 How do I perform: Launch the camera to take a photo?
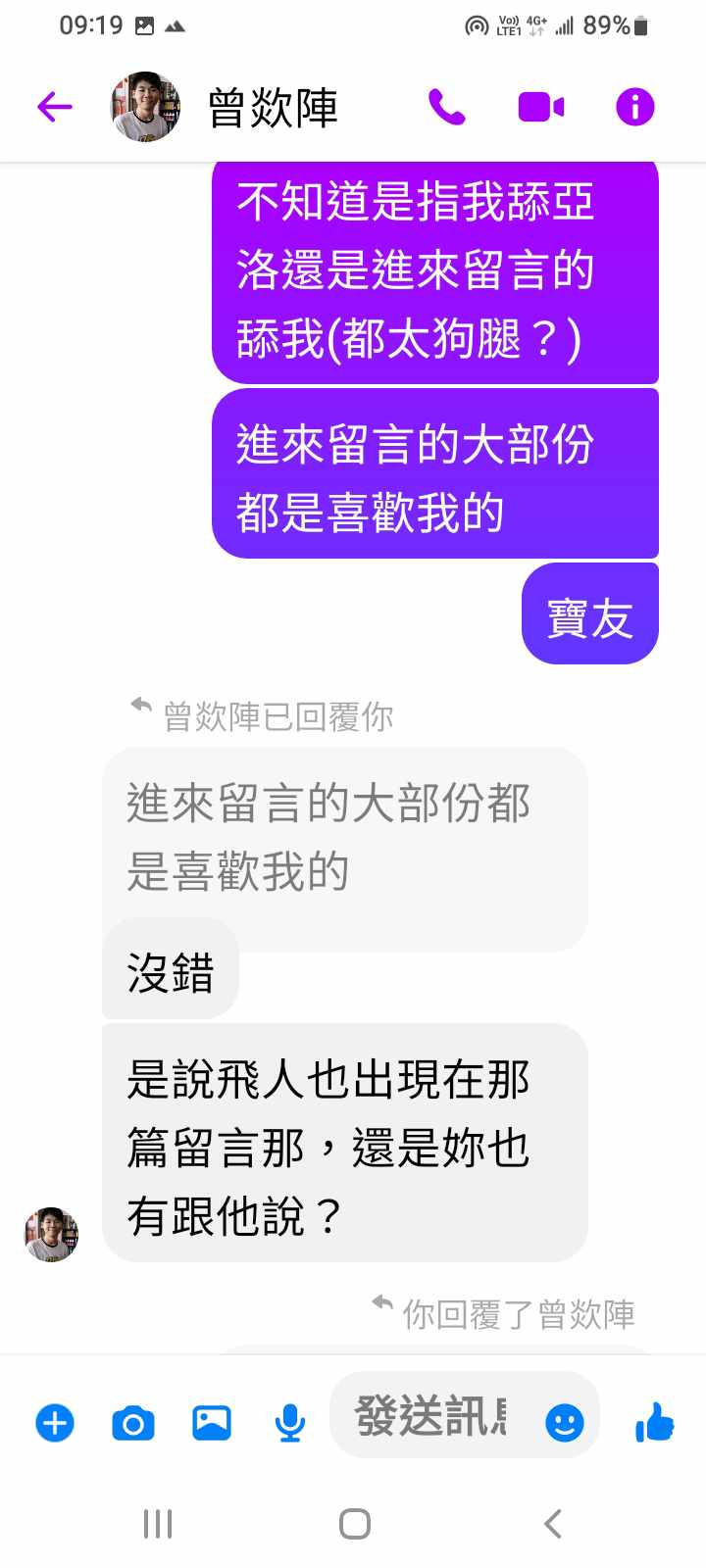(x=133, y=1422)
